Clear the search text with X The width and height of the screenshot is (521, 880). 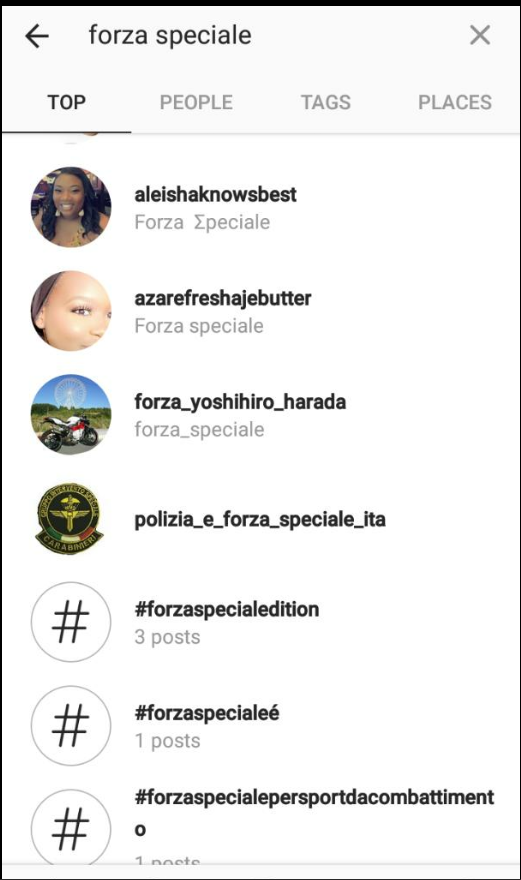[x=480, y=35]
